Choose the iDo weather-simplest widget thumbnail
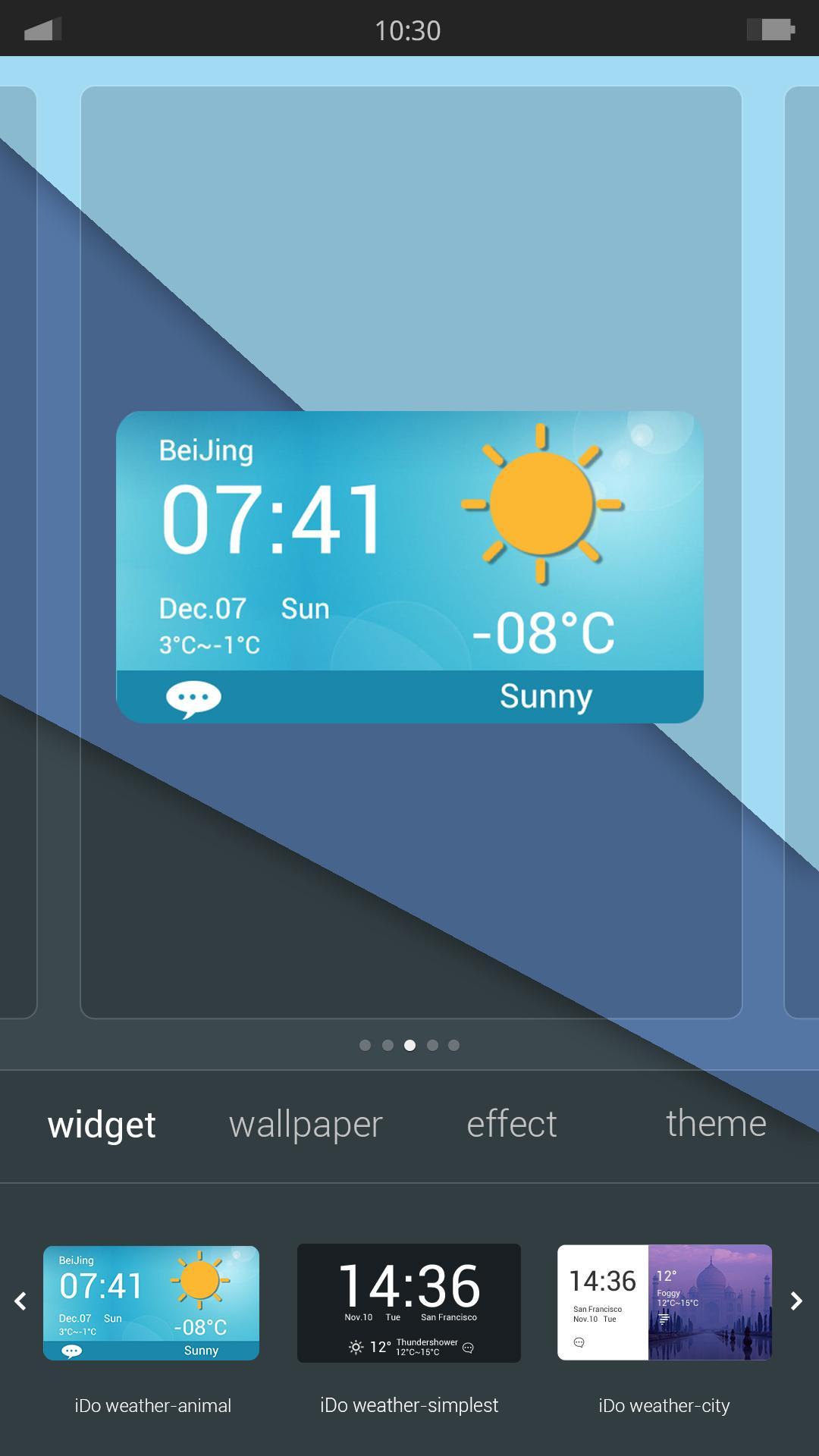 click(x=408, y=1303)
